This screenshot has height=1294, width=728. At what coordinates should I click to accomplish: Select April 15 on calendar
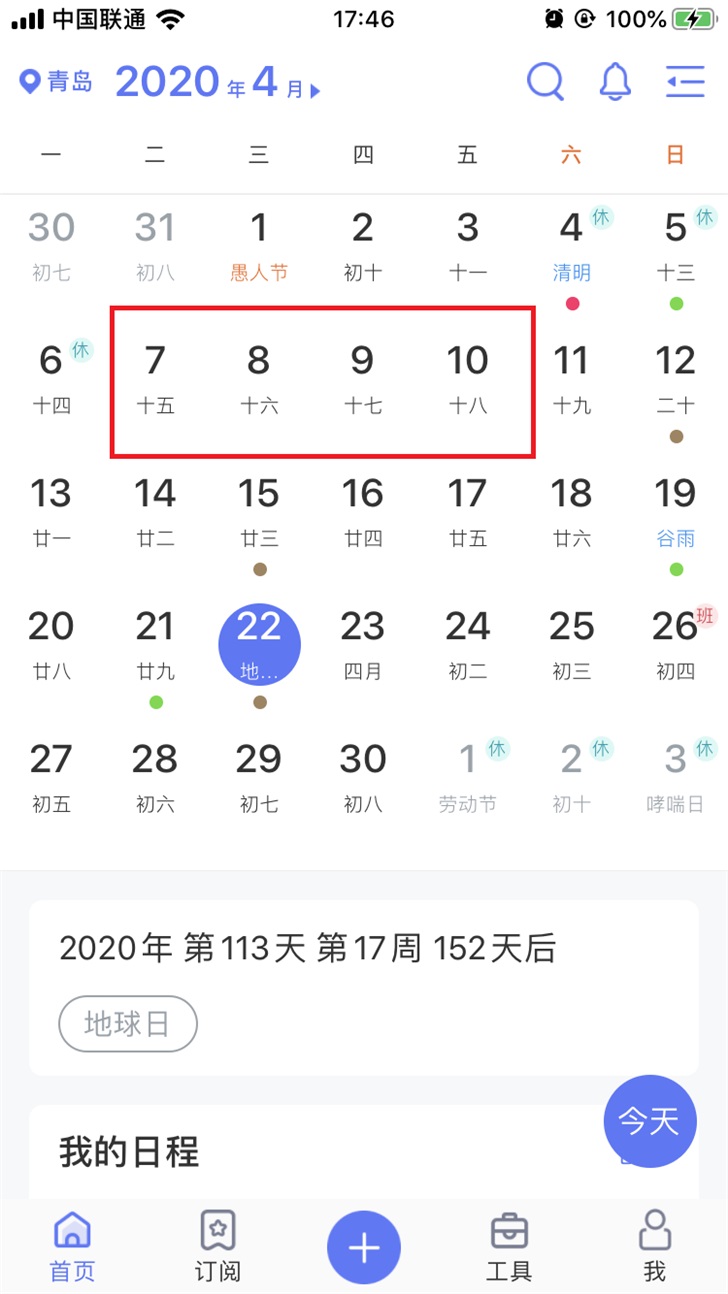[259, 511]
